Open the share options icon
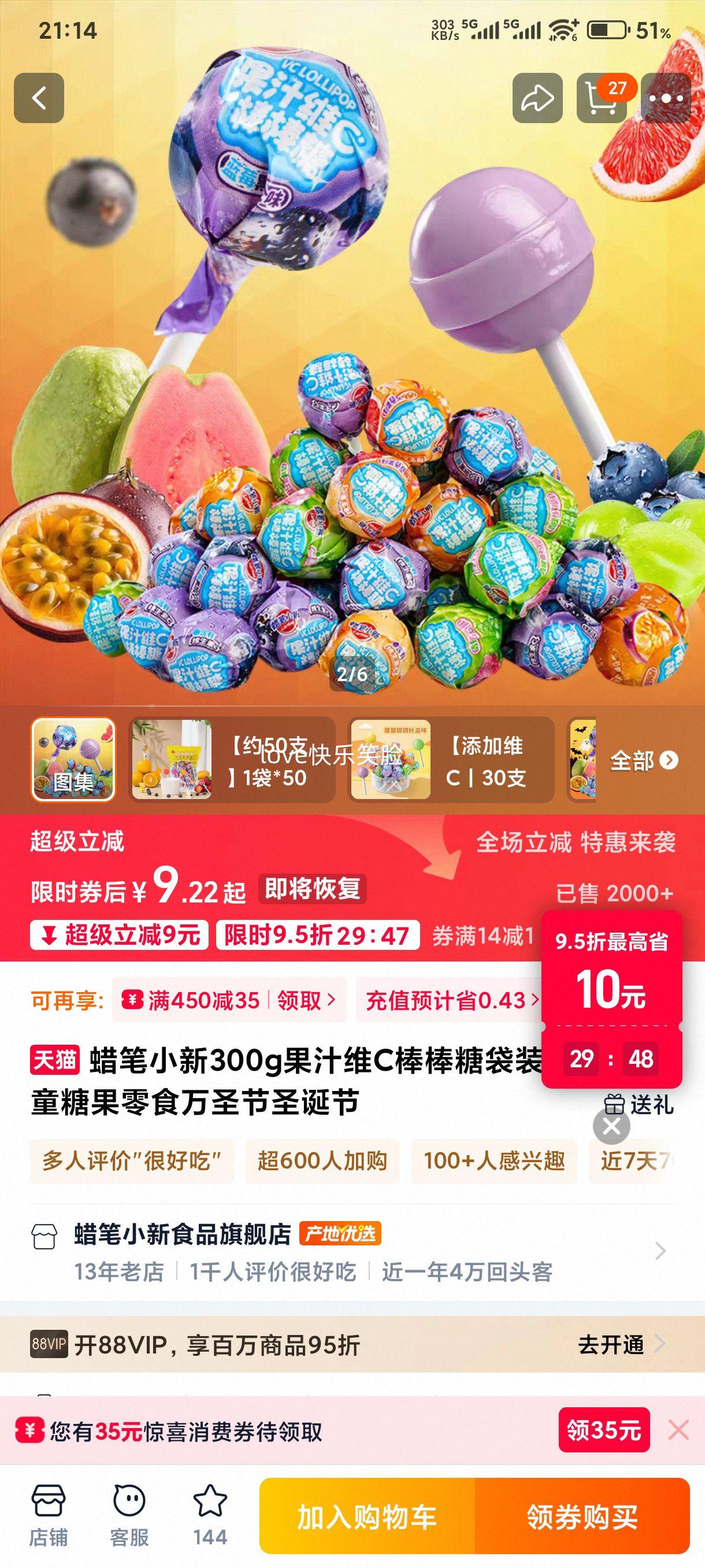This screenshot has height=1568, width=705. tap(538, 97)
